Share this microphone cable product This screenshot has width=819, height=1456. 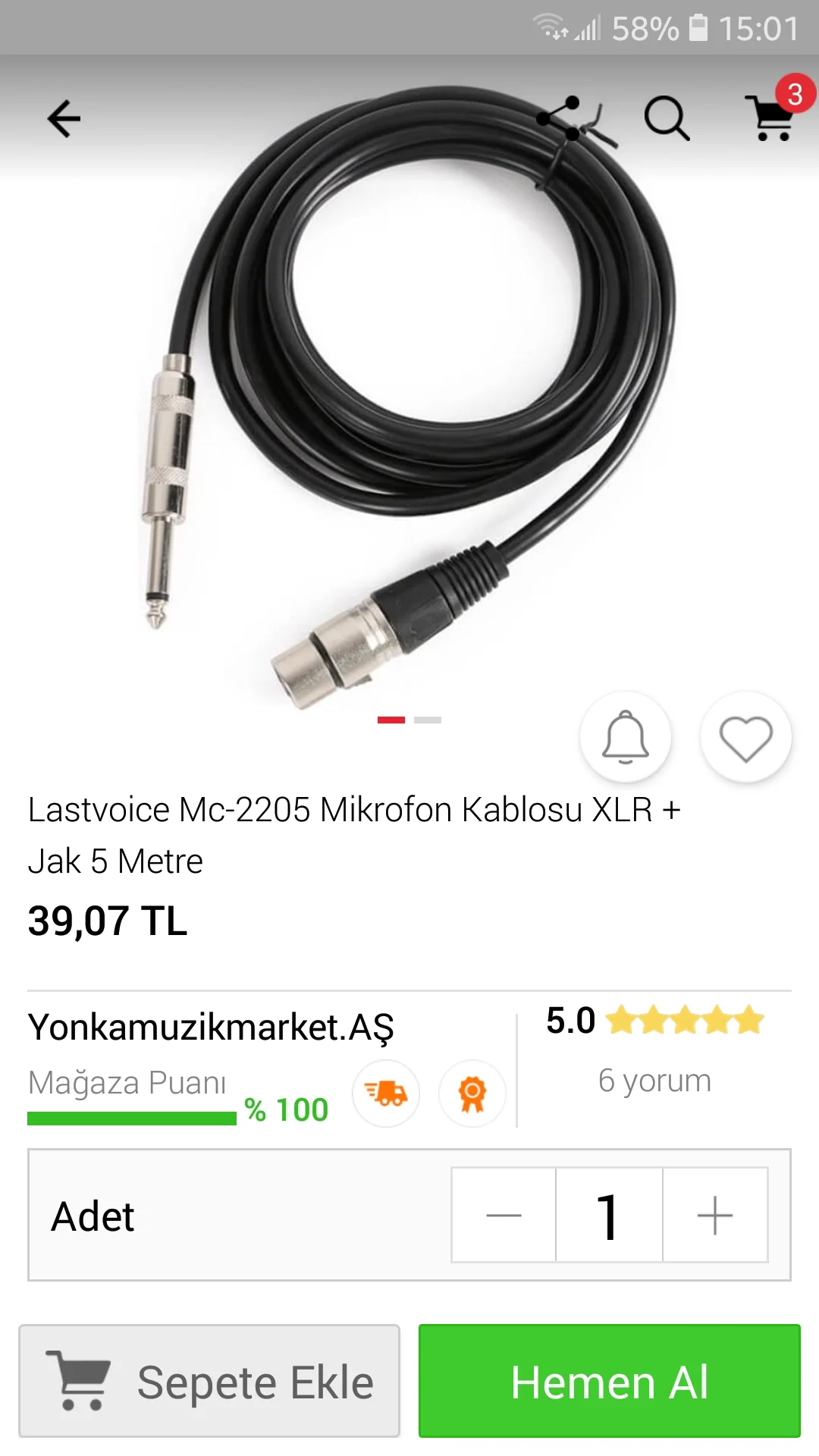coord(559,119)
